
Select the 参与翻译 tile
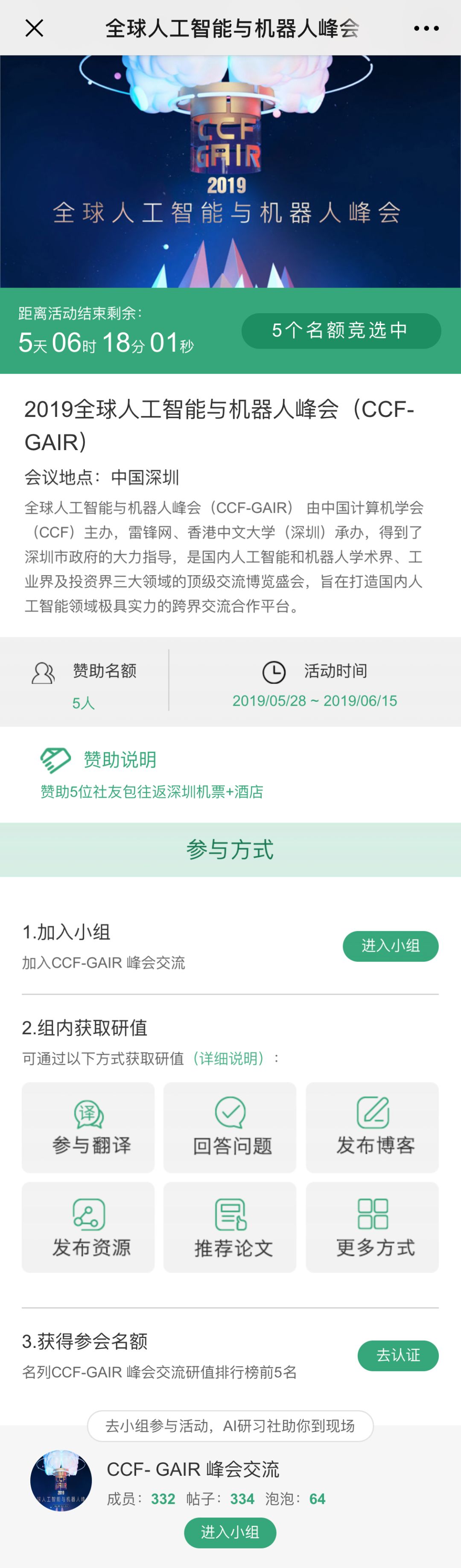(88, 1127)
